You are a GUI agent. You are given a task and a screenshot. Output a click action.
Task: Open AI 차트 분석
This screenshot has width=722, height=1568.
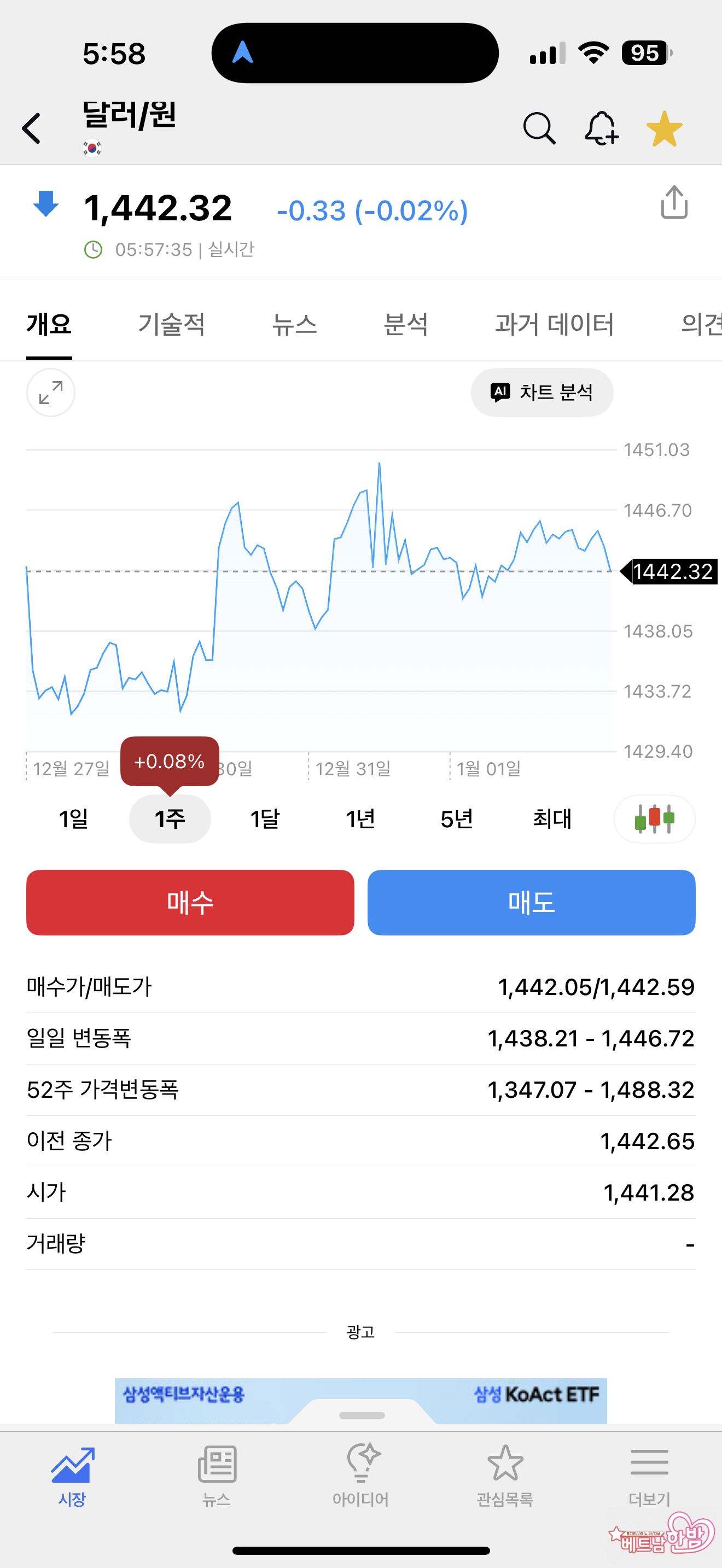(542, 393)
